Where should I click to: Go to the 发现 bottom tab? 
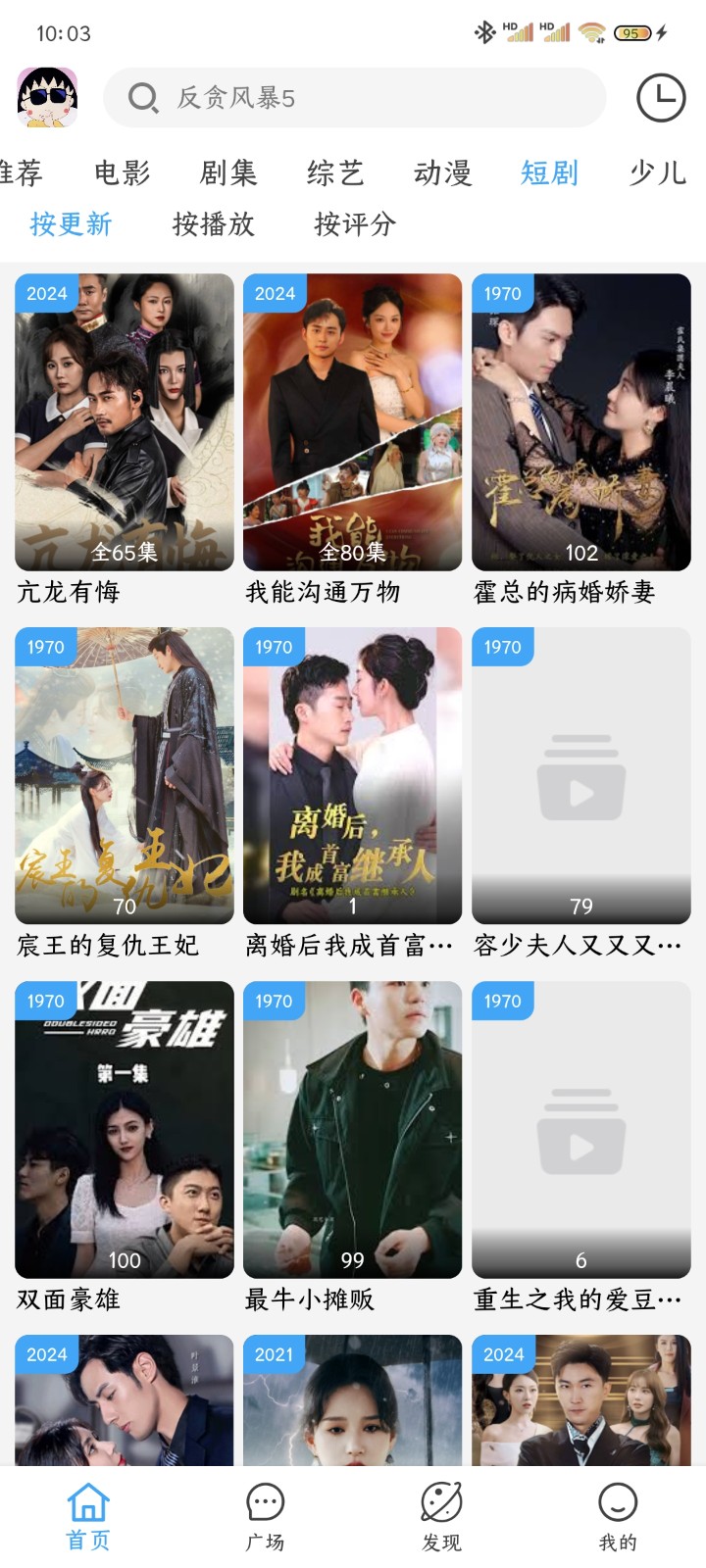pyautogui.click(x=441, y=1516)
